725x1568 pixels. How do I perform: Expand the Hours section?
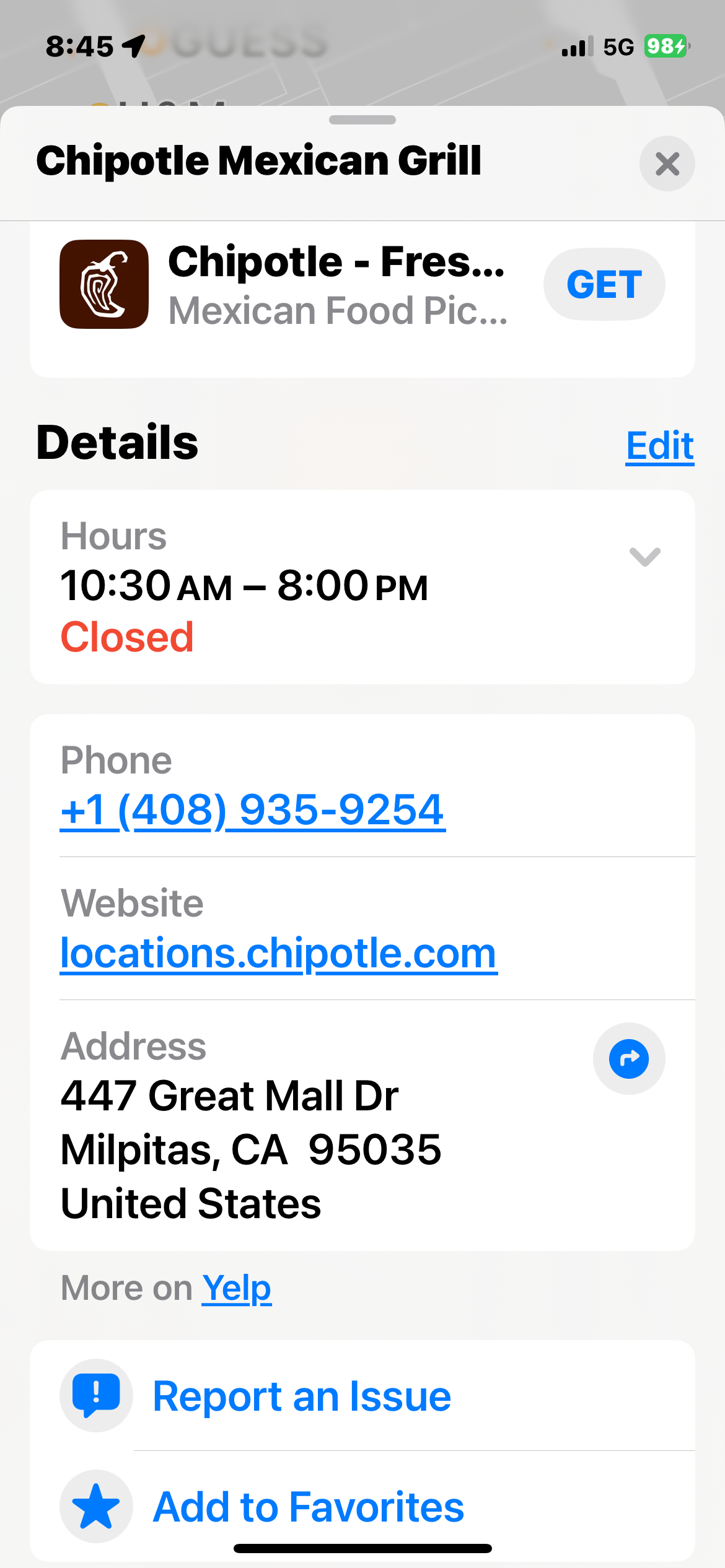coord(644,556)
